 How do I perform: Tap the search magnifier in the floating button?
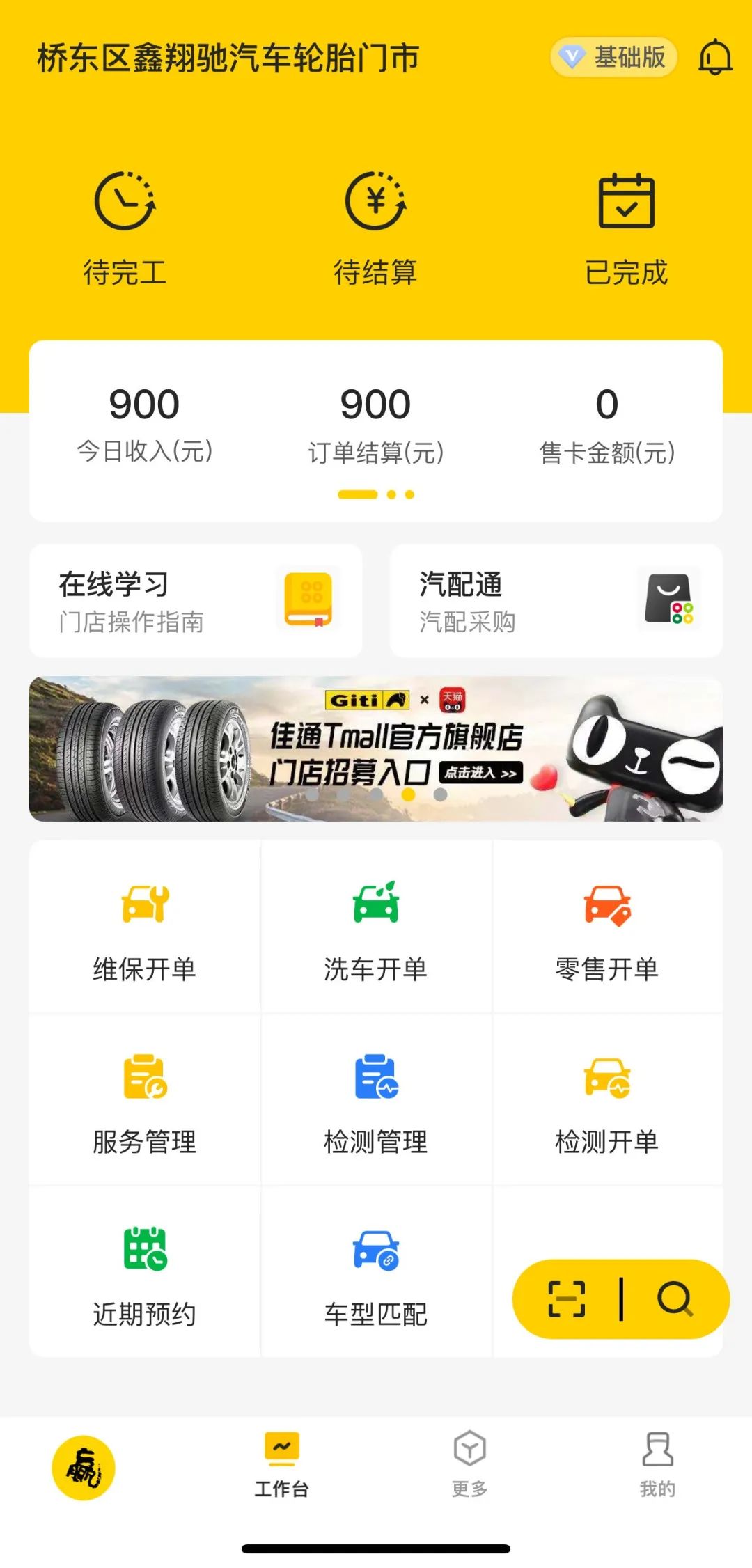(x=675, y=1299)
